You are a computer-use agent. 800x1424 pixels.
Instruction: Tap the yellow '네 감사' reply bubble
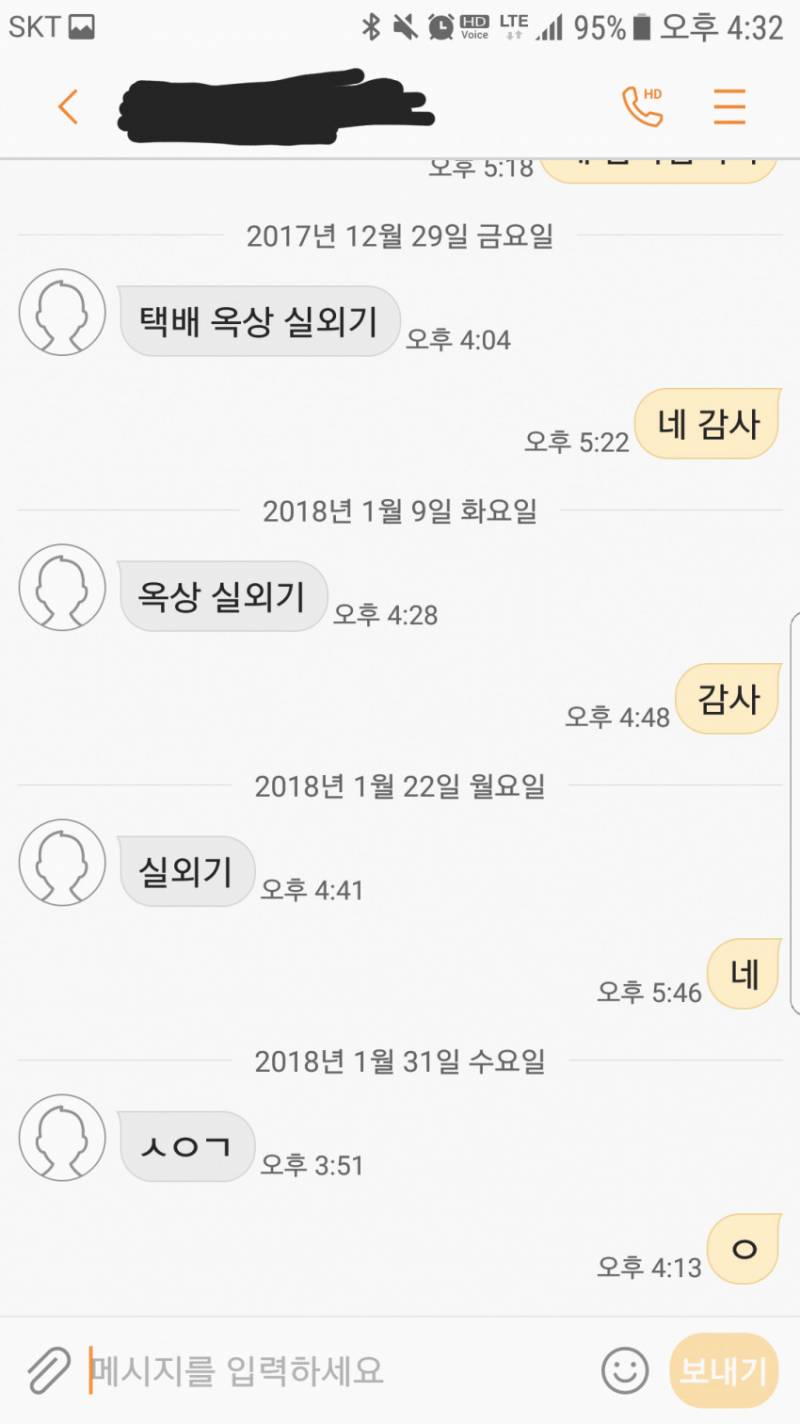[707, 424]
